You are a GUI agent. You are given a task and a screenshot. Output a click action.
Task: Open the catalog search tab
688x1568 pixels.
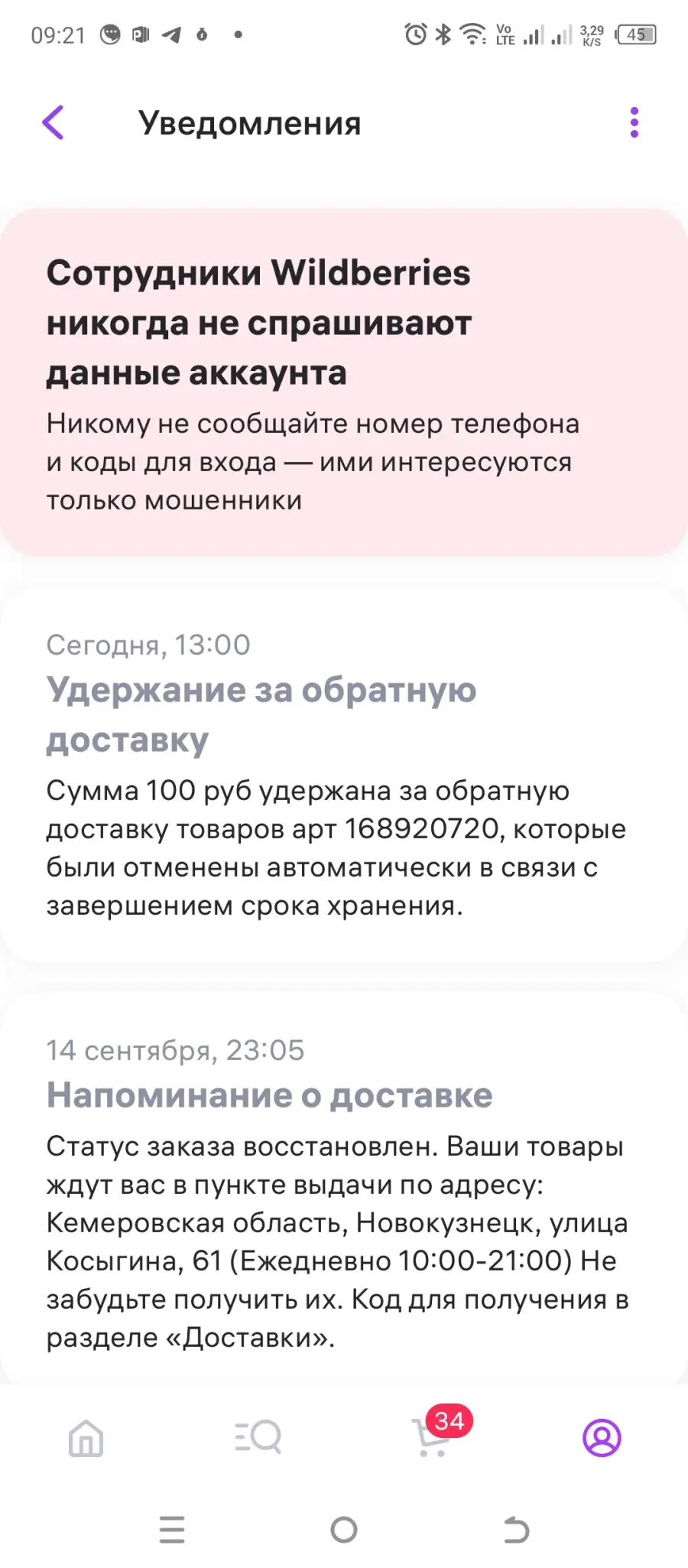pyautogui.click(x=258, y=1437)
